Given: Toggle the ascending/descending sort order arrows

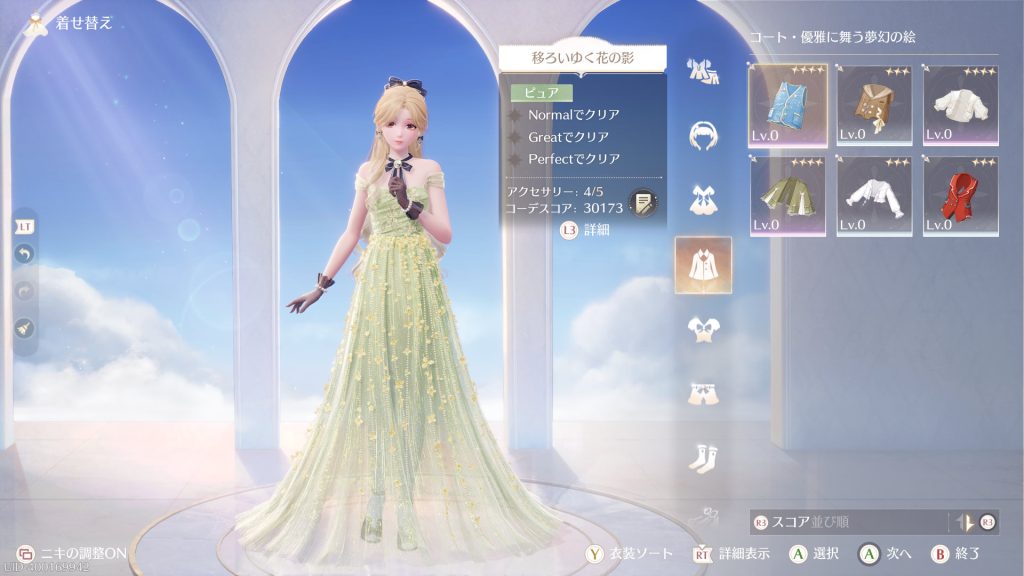Looking at the screenshot, I should [x=966, y=522].
